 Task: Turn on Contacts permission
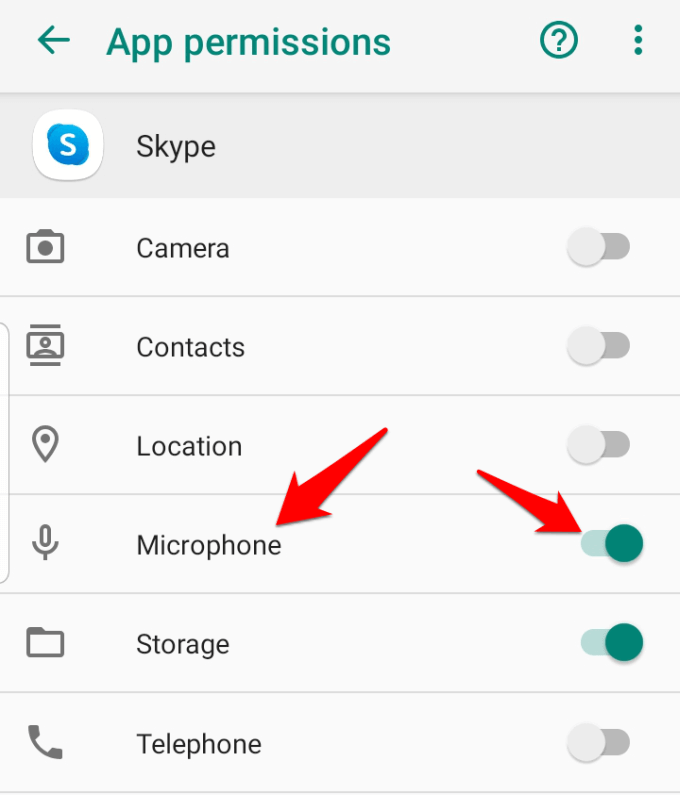pos(598,347)
